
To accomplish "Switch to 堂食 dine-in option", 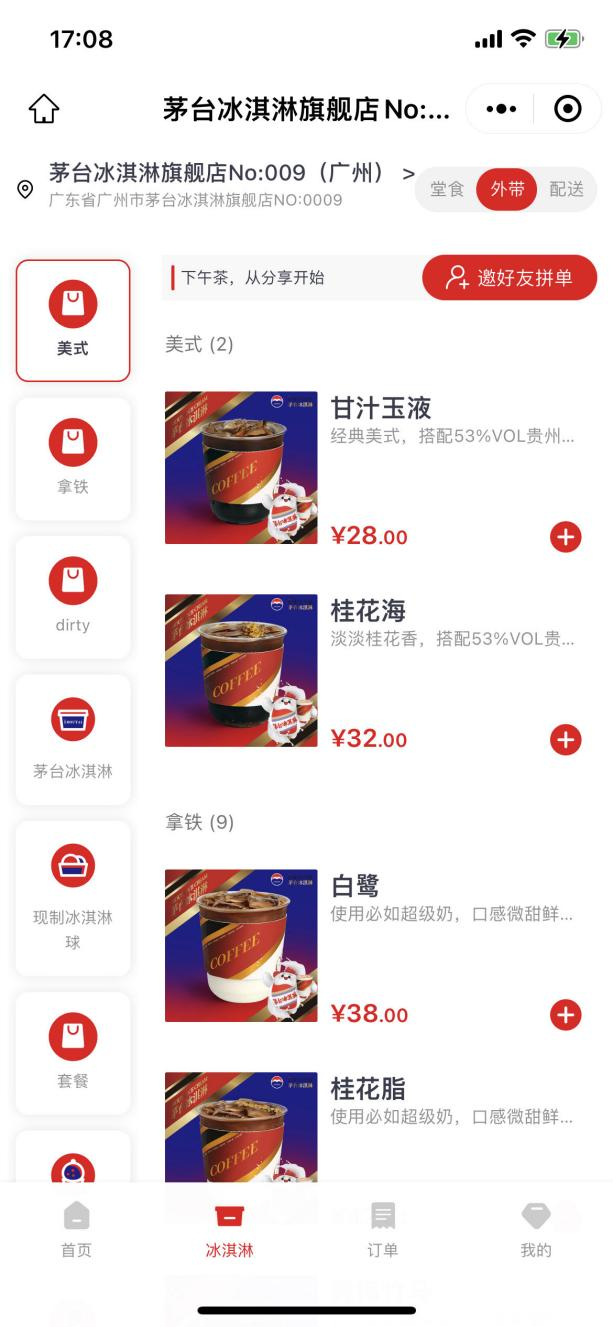I will [447, 189].
